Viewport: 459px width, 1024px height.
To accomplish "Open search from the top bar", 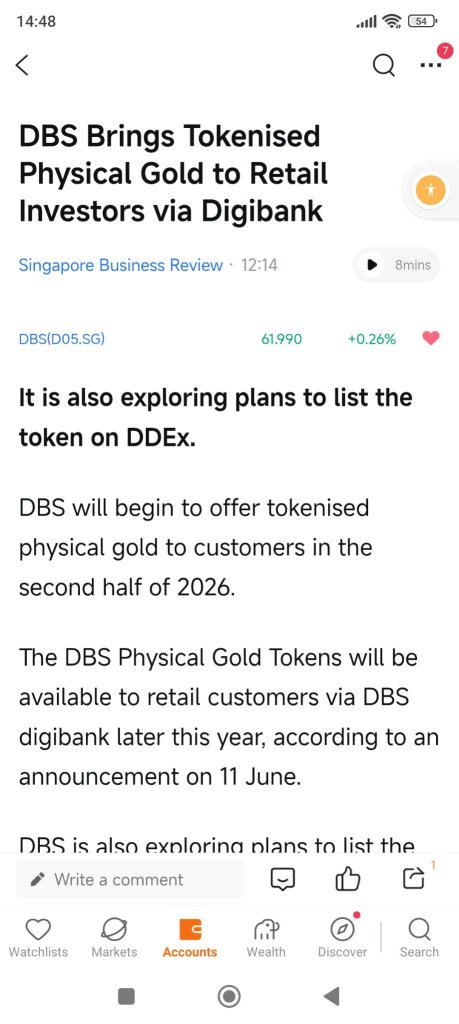I will tap(384, 65).
